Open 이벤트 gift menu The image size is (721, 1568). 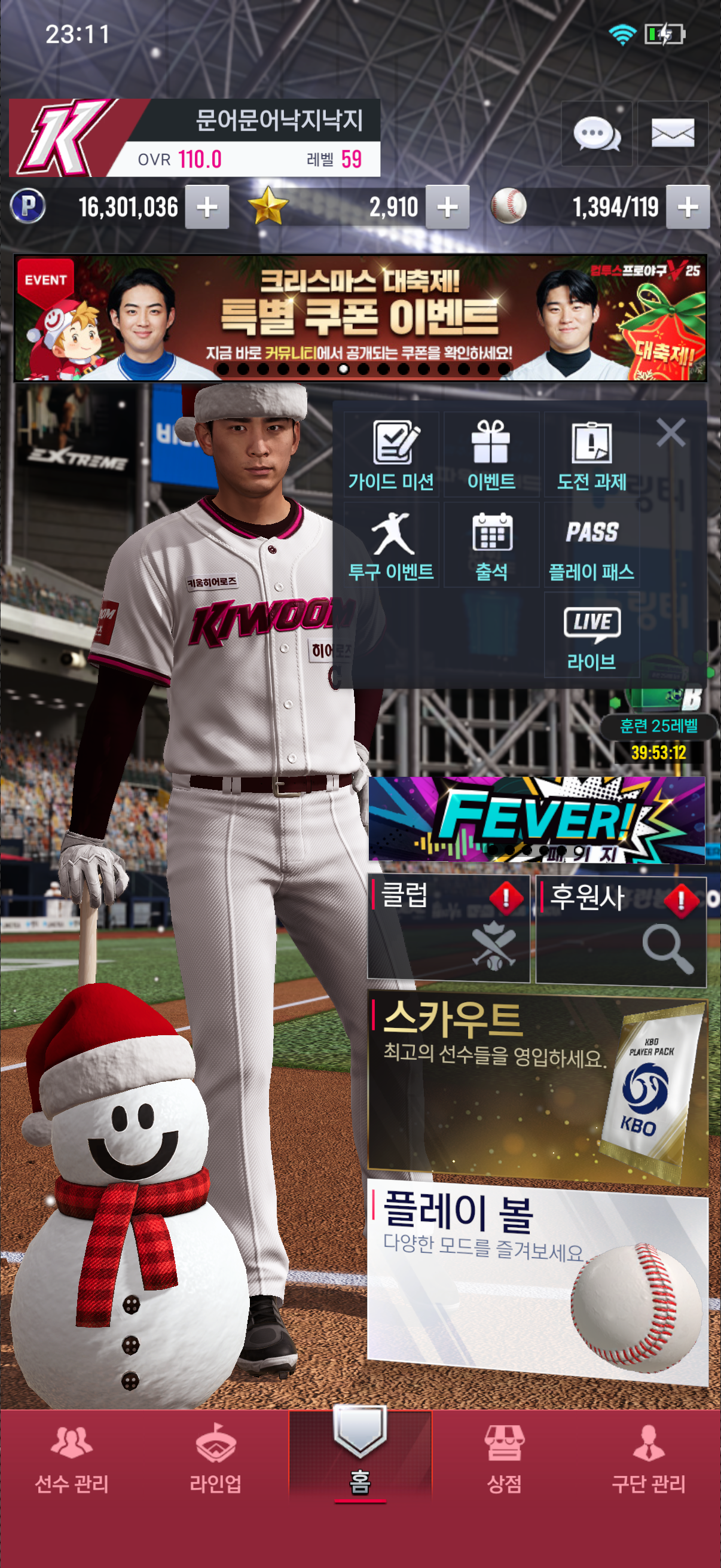click(491, 454)
